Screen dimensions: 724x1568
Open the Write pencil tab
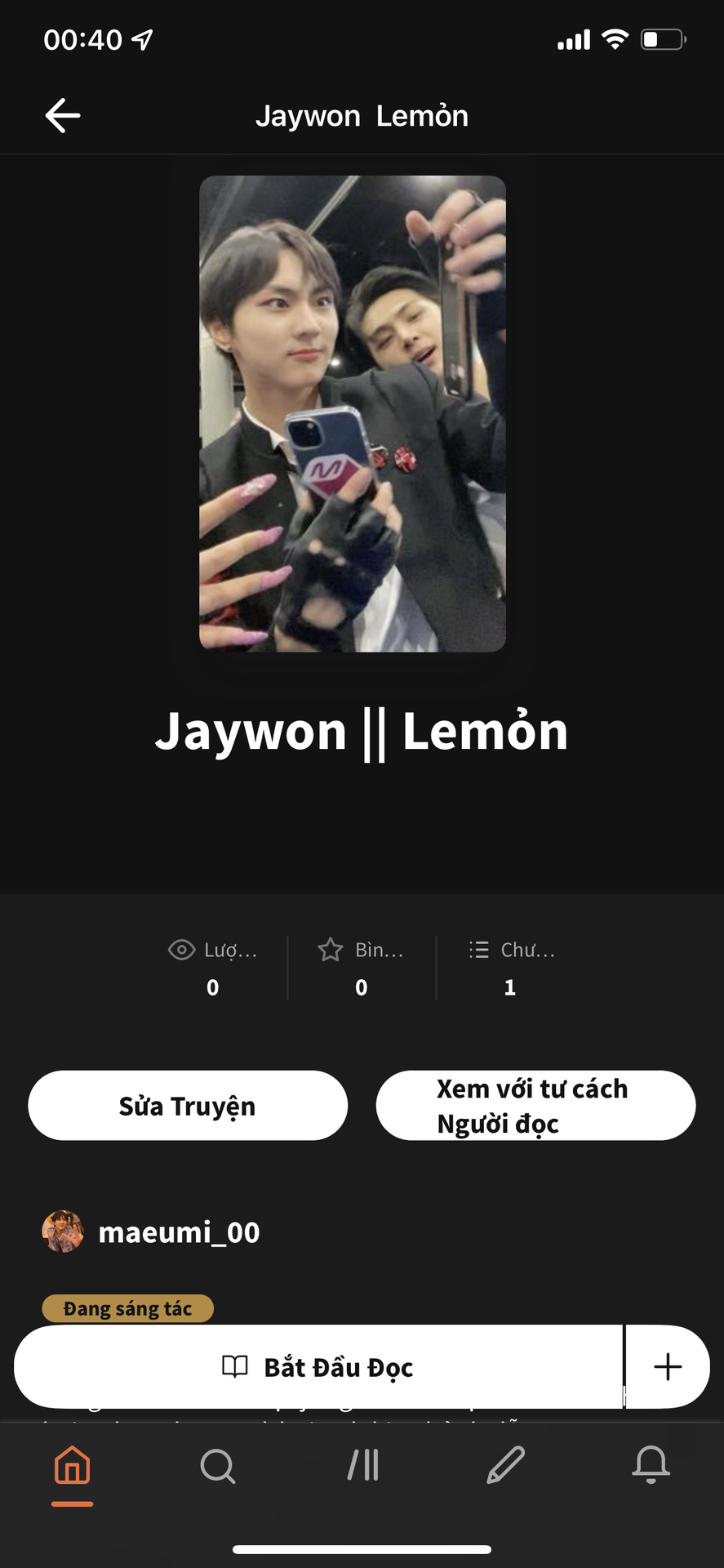point(506,1465)
